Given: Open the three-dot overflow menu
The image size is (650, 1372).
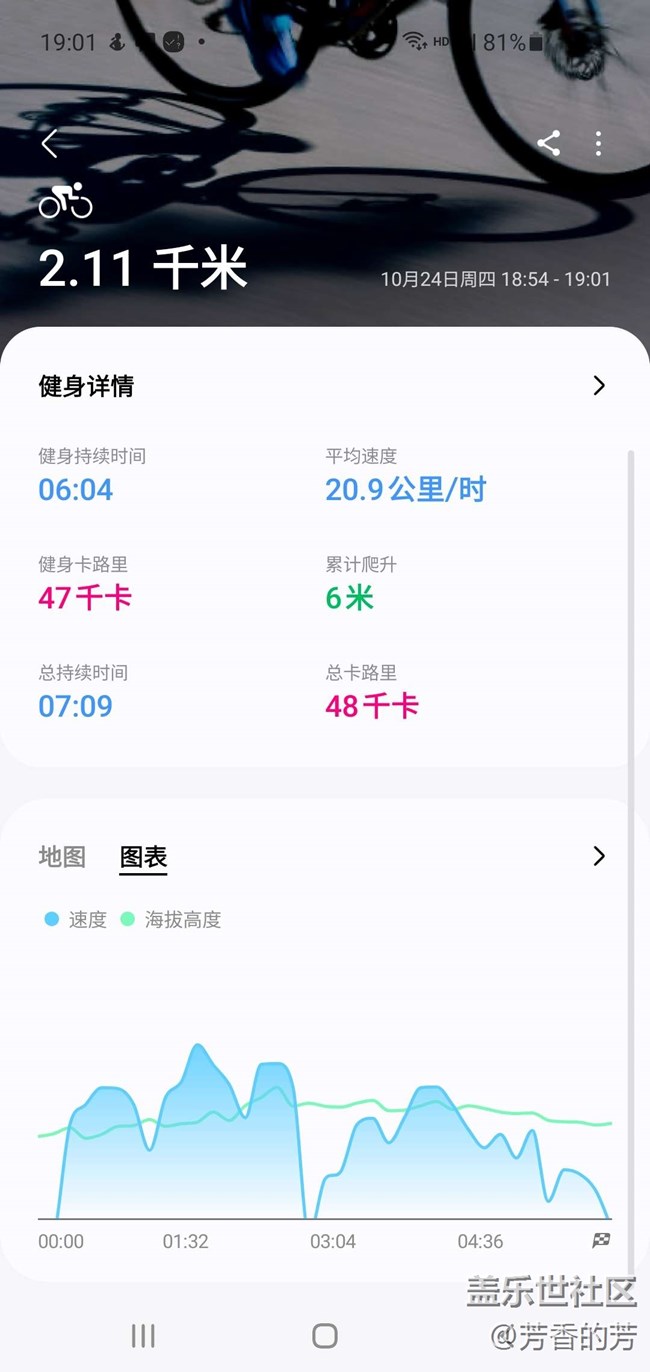Looking at the screenshot, I should pyautogui.click(x=598, y=143).
